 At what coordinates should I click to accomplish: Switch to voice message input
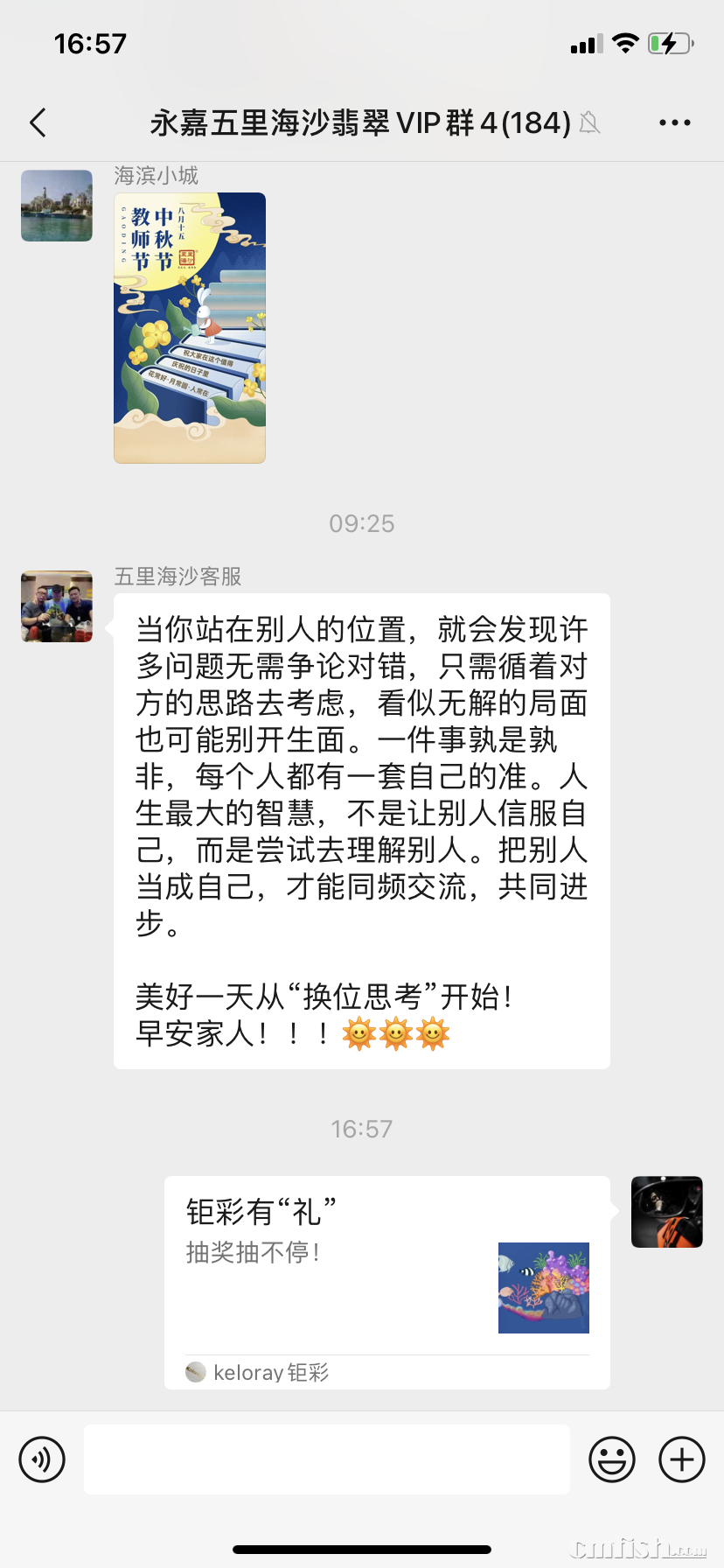(42, 1459)
